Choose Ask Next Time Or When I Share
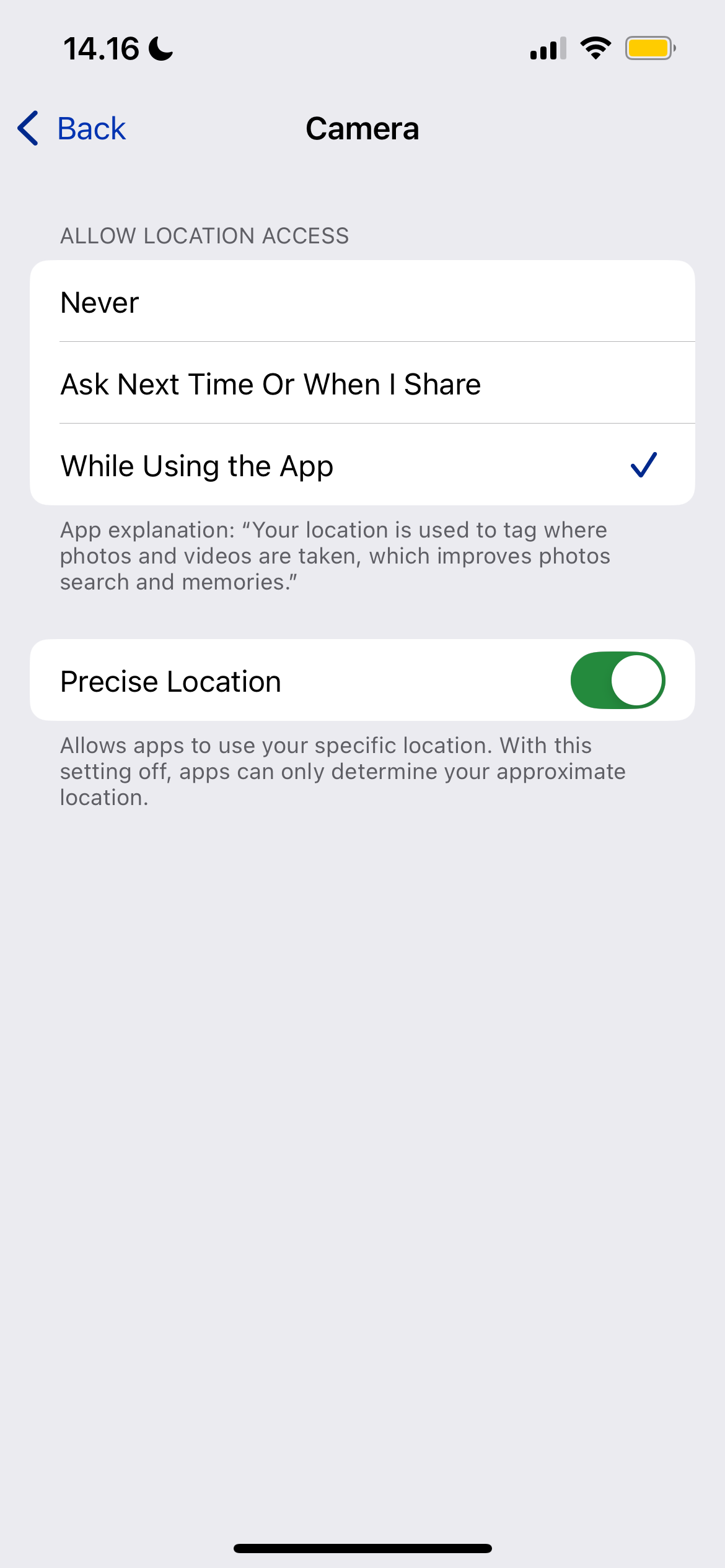Image resolution: width=725 pixels, height=1568 pixels. pyautogui.click(x=362, y=384)
